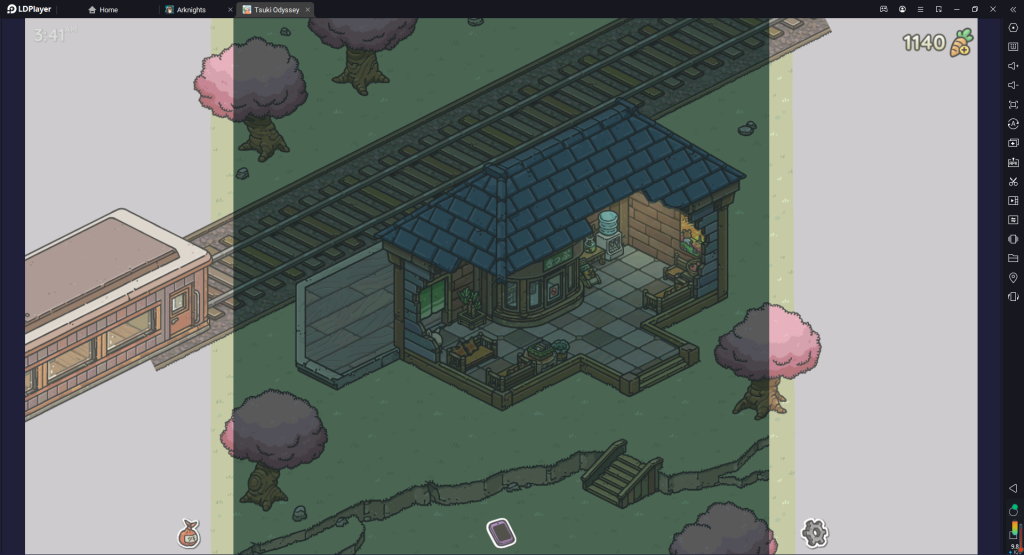Tap the carrot plus to get more carrots
Screen dimensions: 1024x555
(x=961, y=43)
